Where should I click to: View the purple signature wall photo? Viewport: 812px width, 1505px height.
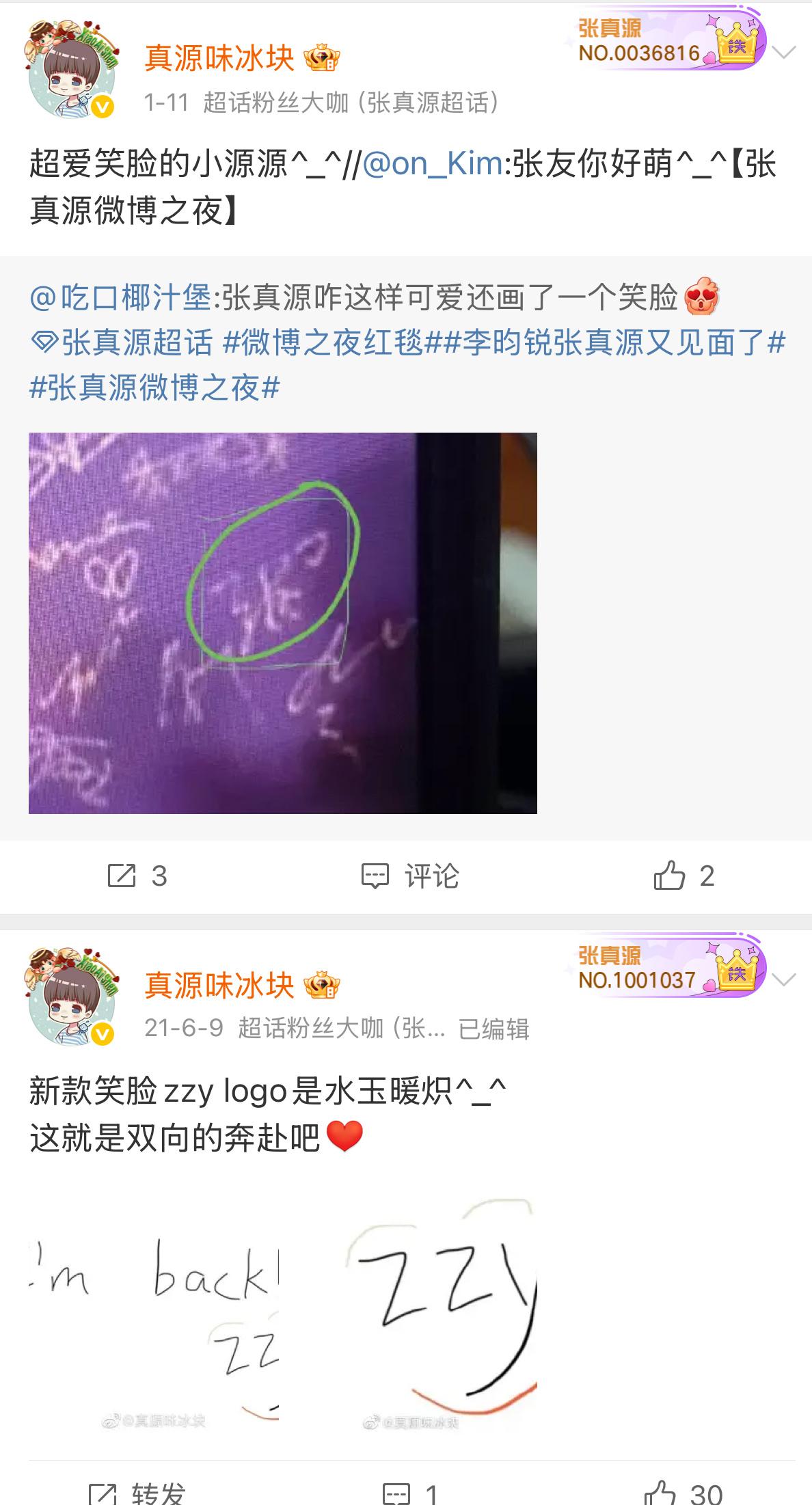[283, 623]
